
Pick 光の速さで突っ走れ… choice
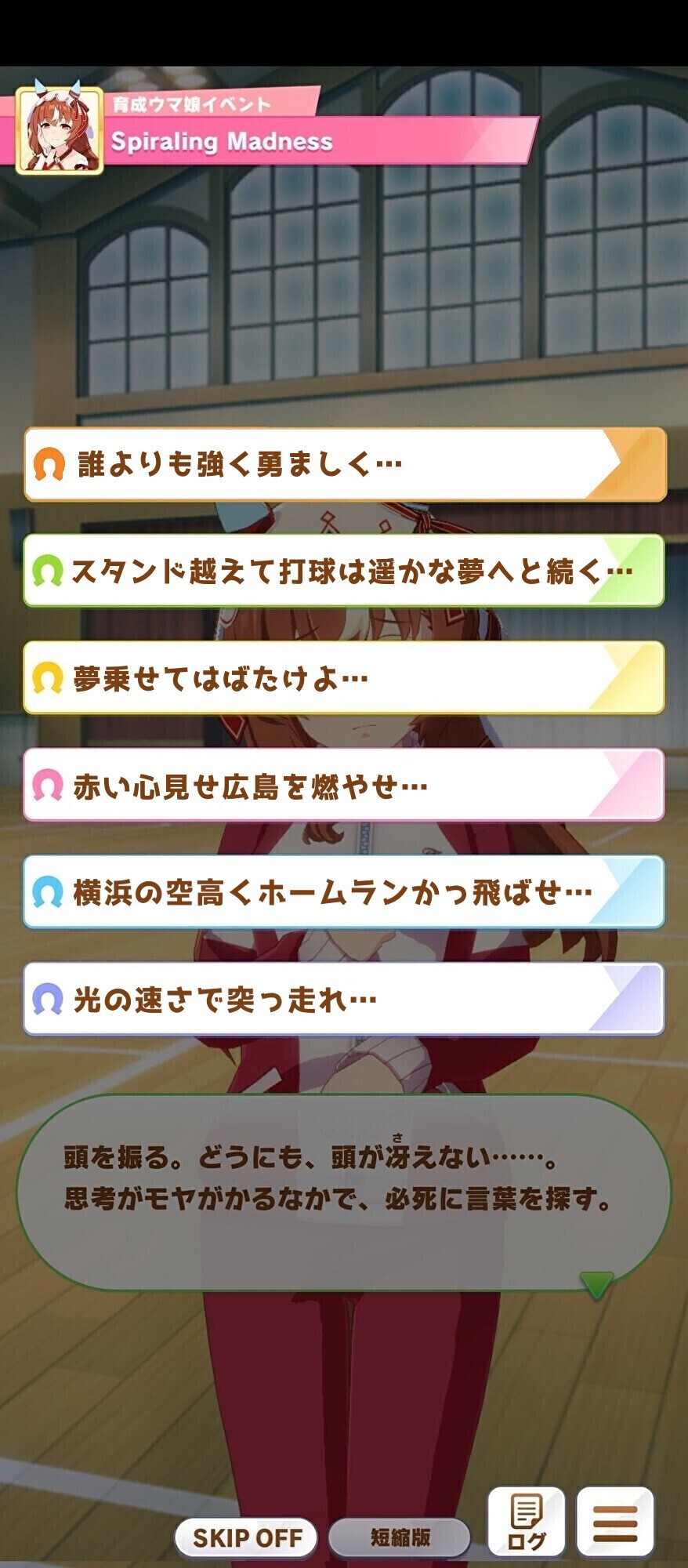(x=345, y=999)
